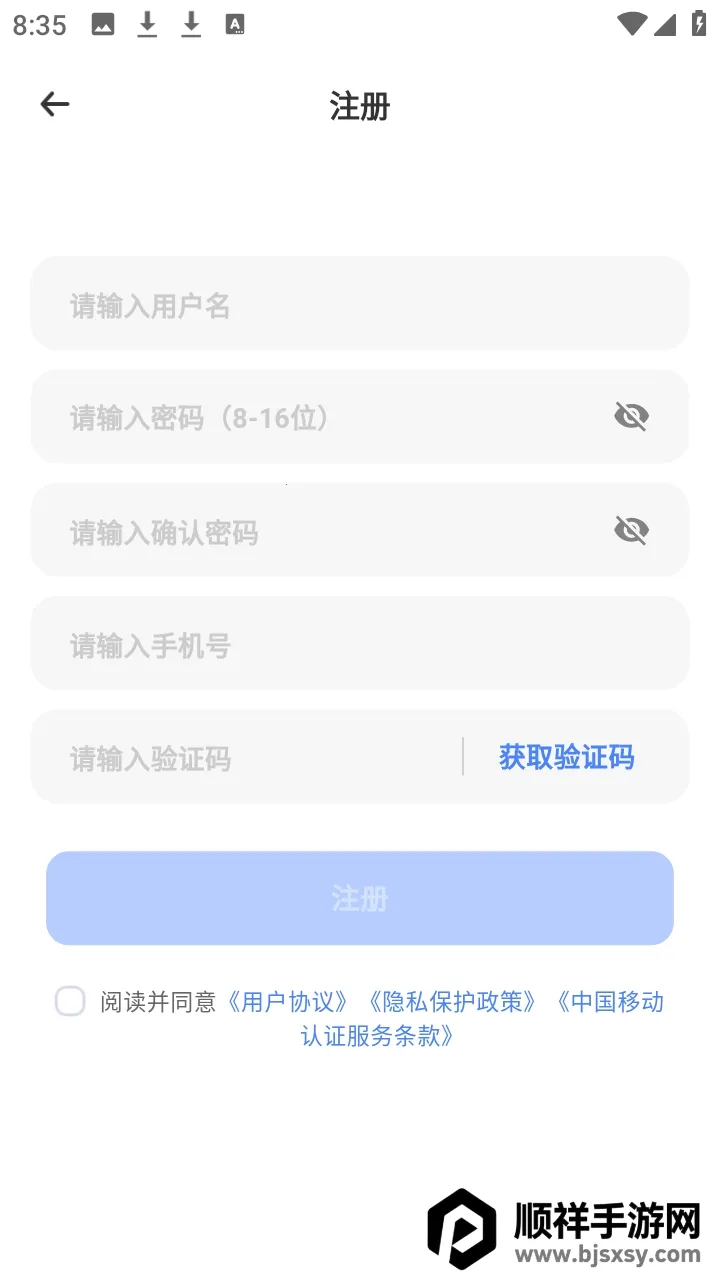Viewport: 720px width, 1280px height.
Task: Go back using the top-left arrow
Action: click(x=55, y=104)
